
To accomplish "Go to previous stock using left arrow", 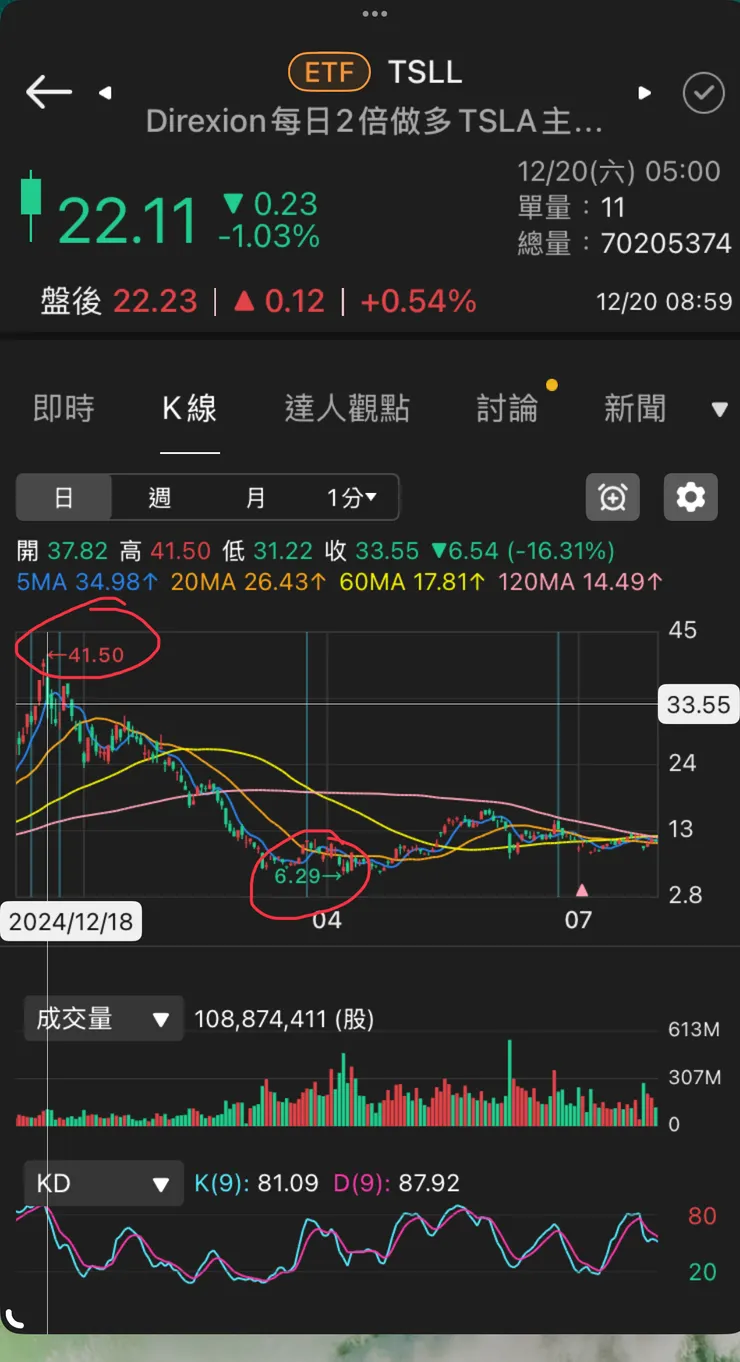I will (x=105, y=91).
